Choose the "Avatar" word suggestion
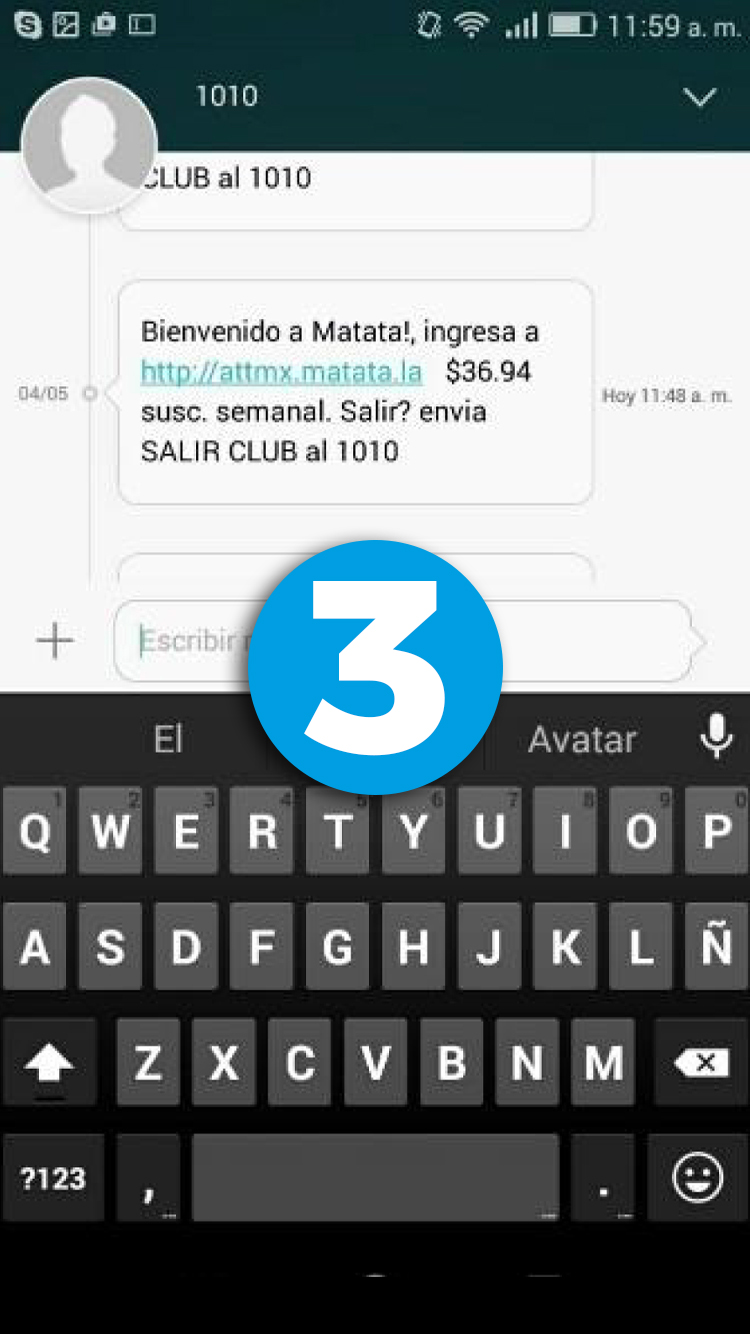This screenshot has height=1334, width=750. pos(582,739)
